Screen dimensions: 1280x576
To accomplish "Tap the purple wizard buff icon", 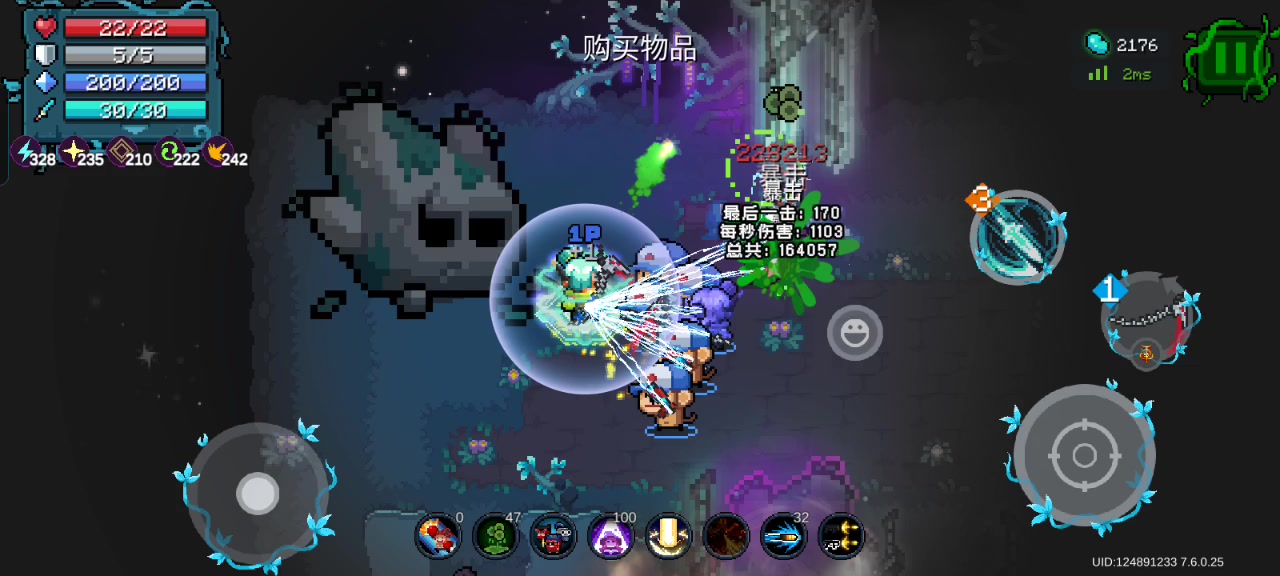I will coord(610,537).
